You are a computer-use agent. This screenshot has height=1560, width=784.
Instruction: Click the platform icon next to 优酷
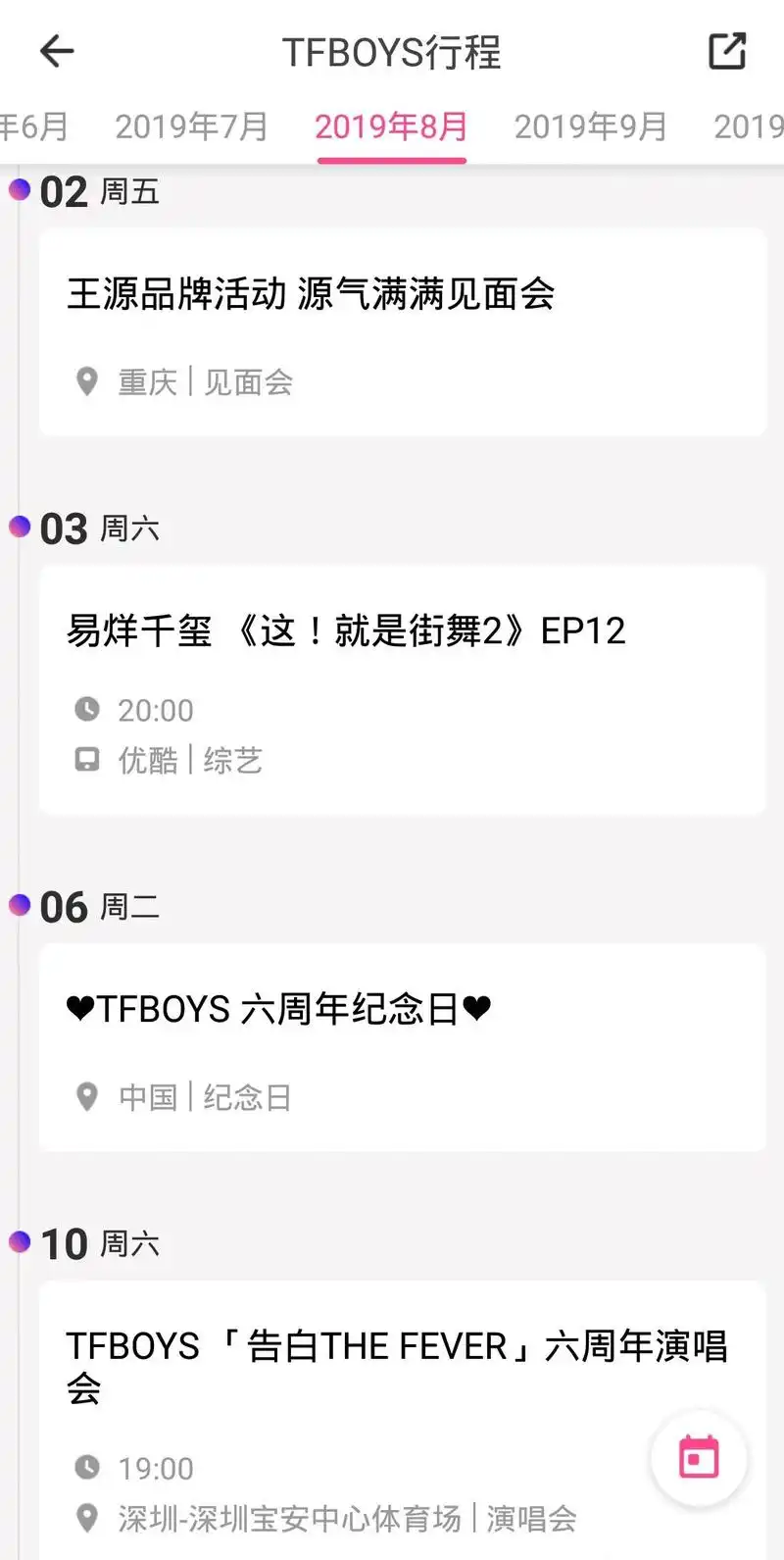(88, 760)
